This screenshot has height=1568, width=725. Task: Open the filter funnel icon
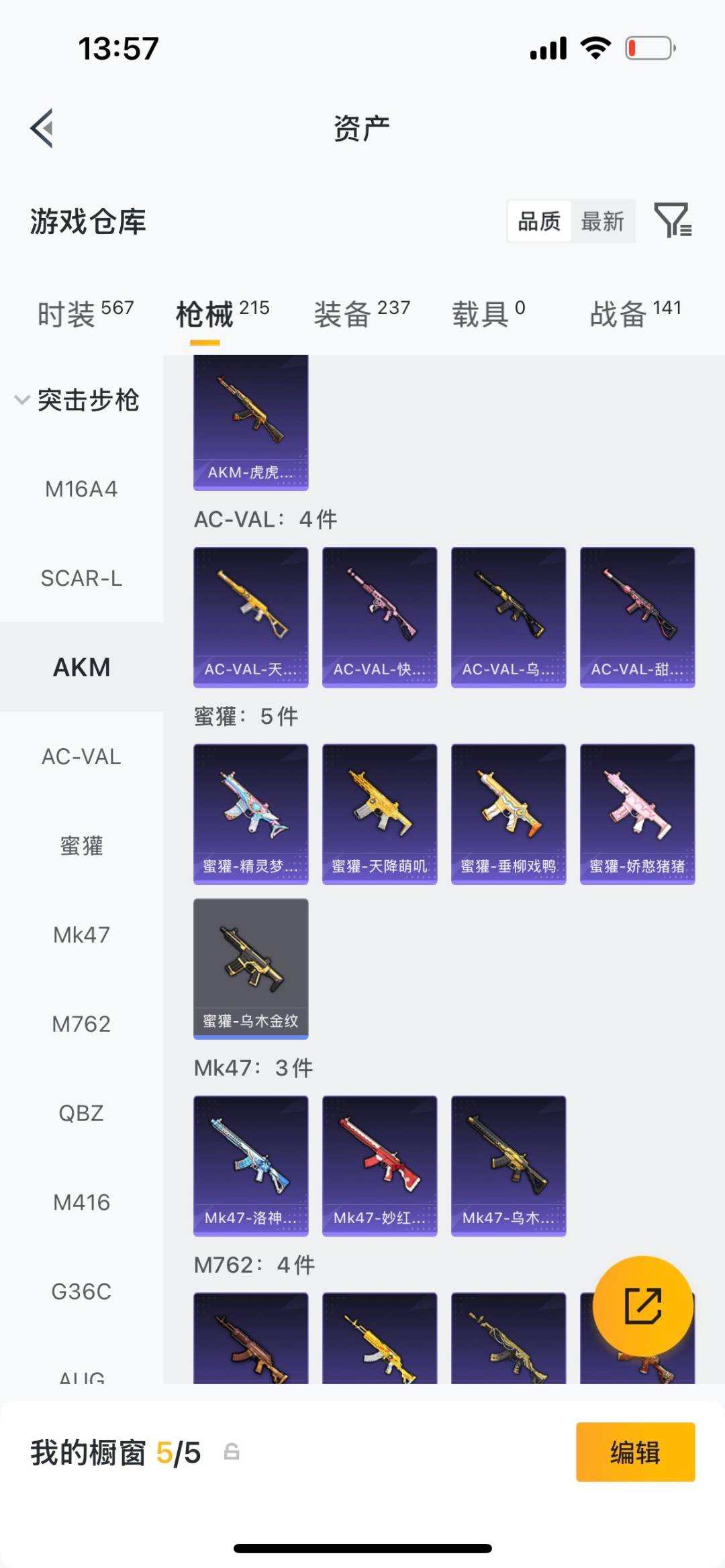pyautogui.click(x=673, y=221)
